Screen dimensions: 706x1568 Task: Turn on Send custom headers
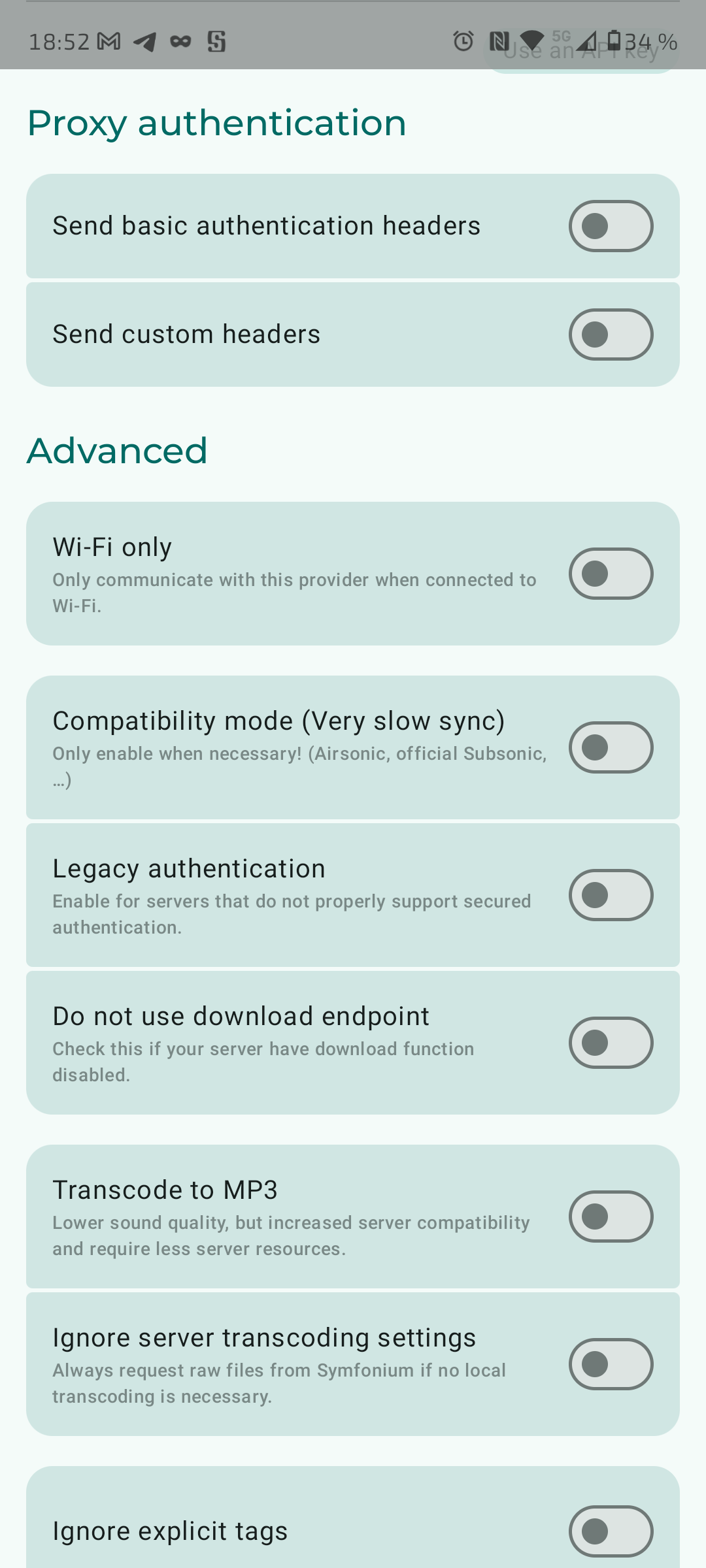click(x=611, y=335)
